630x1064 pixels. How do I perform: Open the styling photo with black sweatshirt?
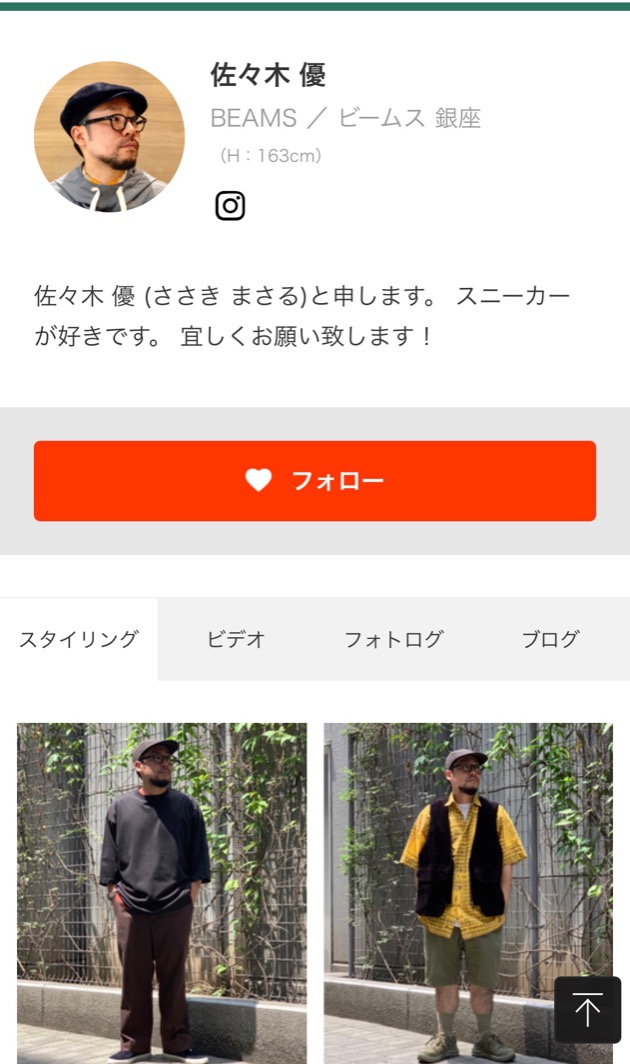pyautogui.click(x=162, y=890)
